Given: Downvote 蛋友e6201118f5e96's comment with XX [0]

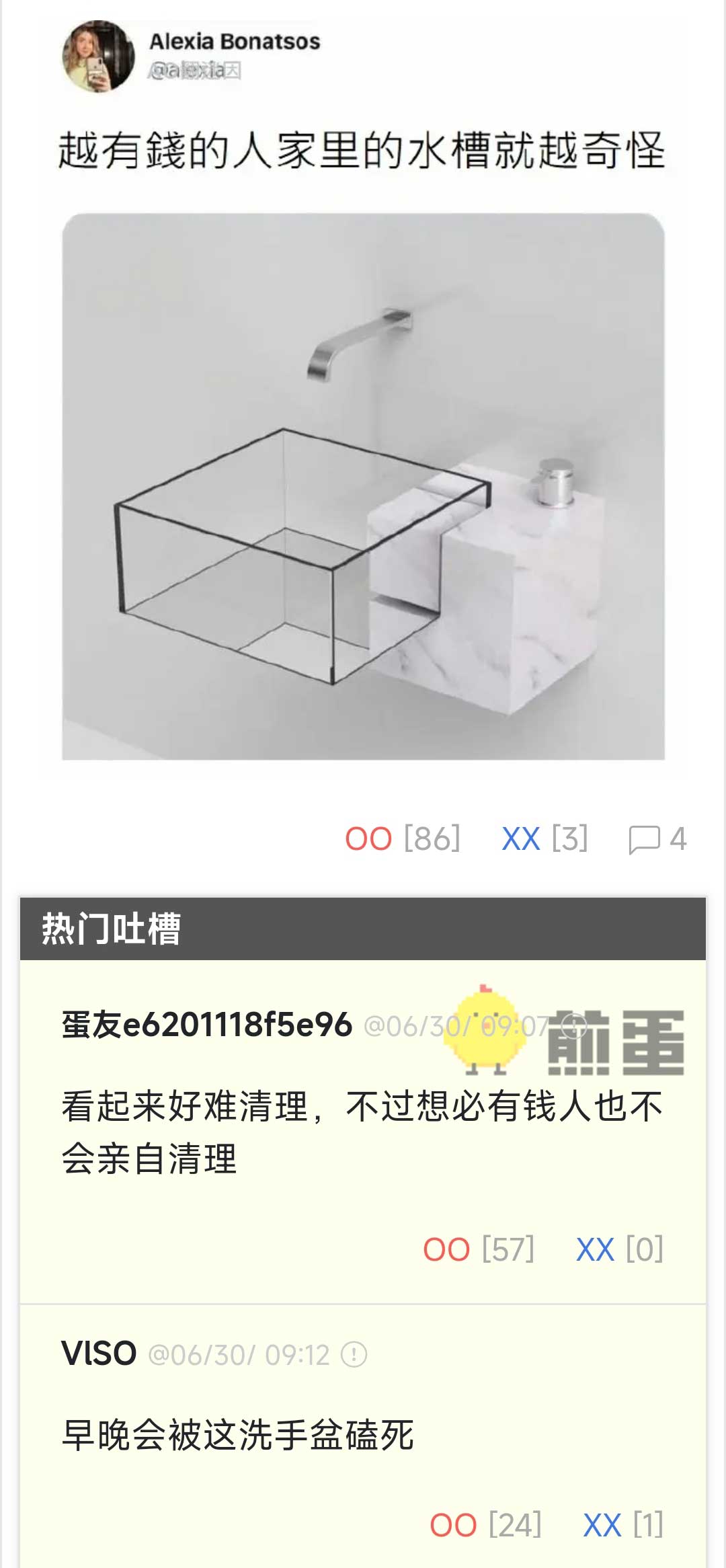Looking at the screenshot, I should [x=595, y=1250].
